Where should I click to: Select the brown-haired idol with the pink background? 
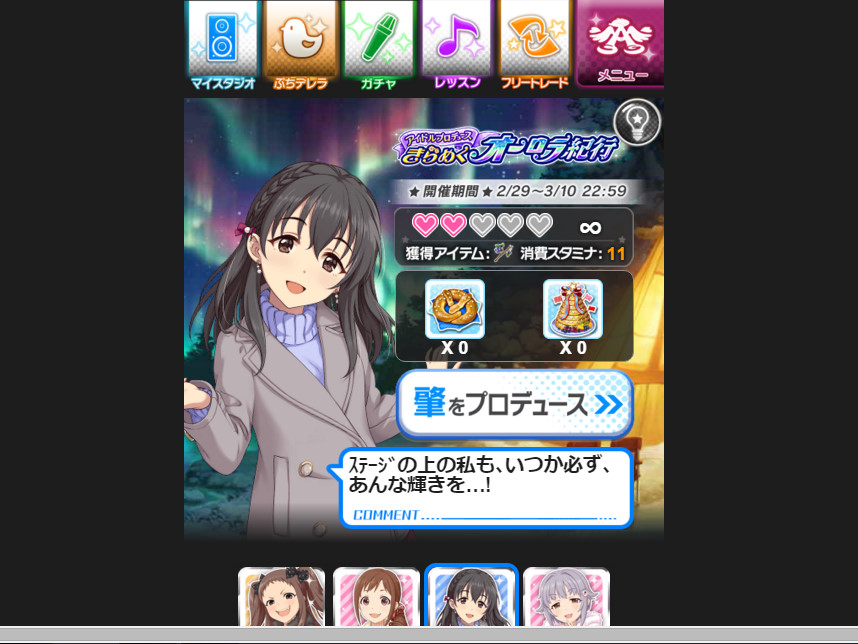(376, 598)
